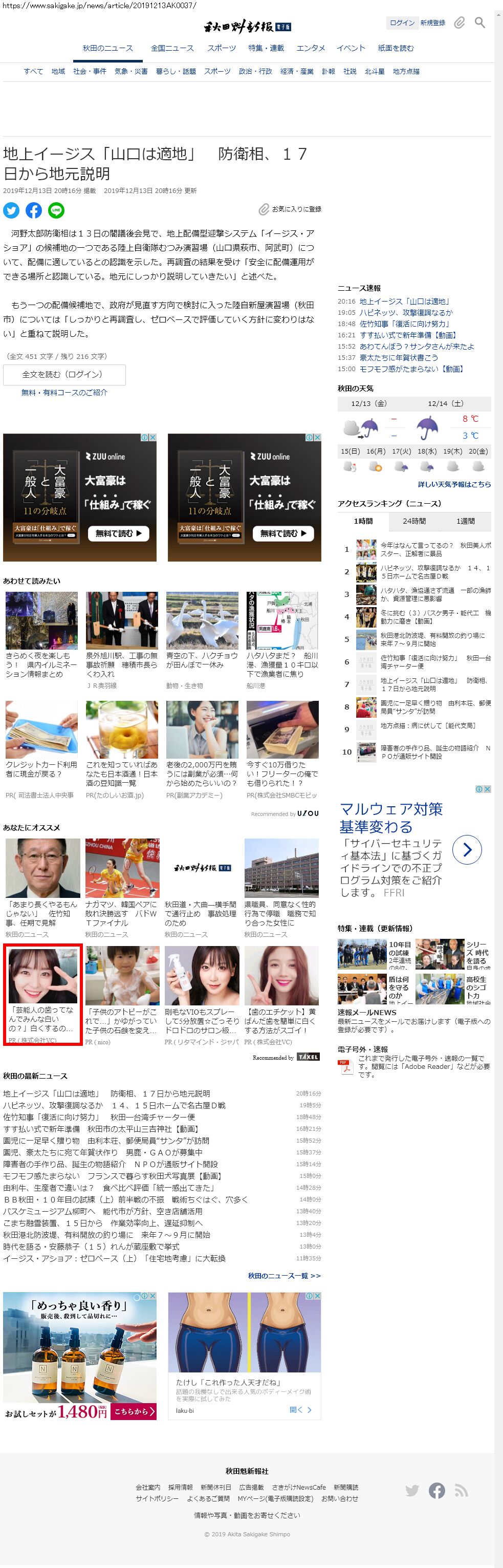This screenshot has width=503, height=1568.
Task: Open the スポーツ top navigation tab
Action: pos(222,49)
